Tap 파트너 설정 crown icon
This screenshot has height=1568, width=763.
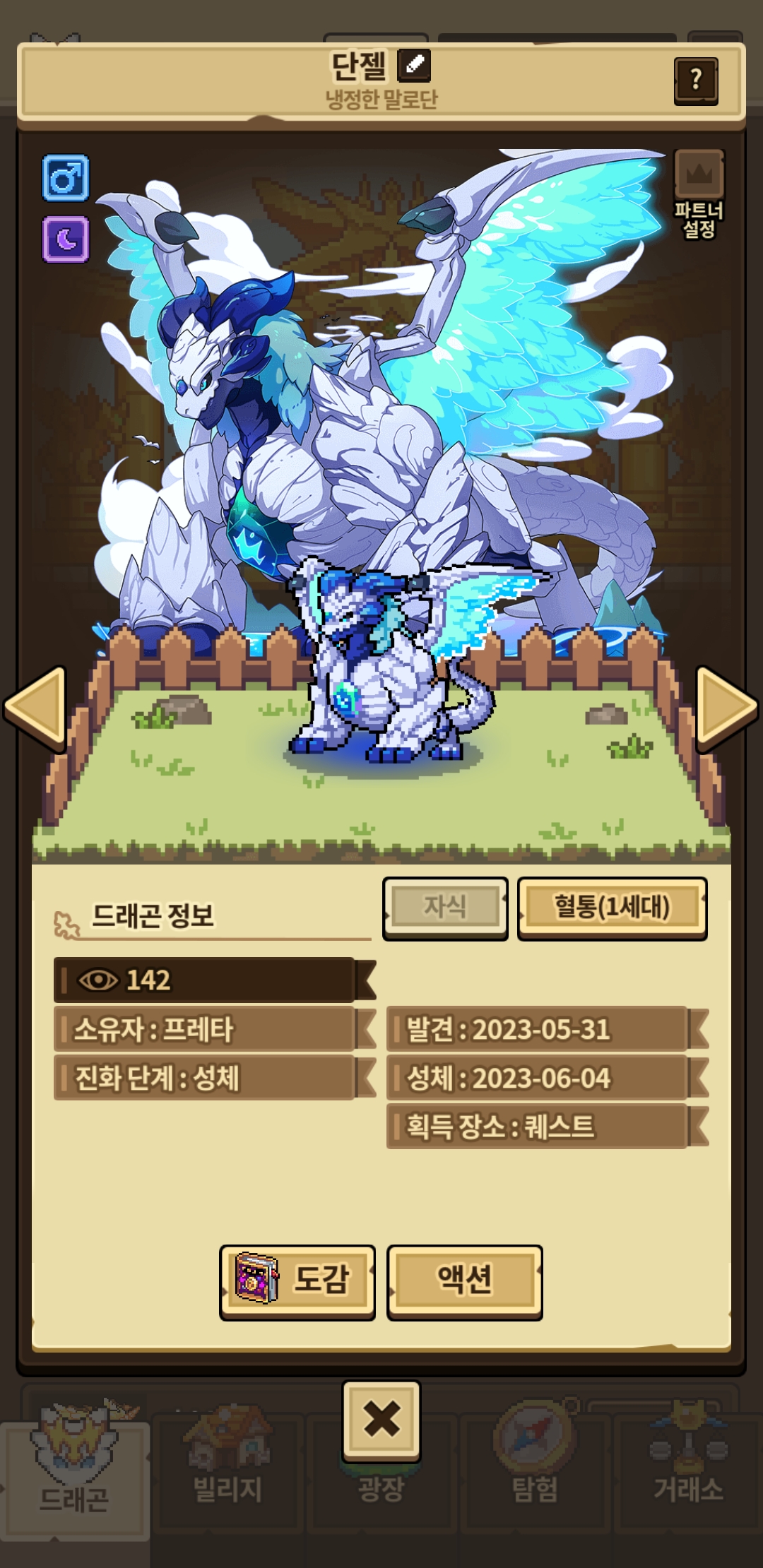pyautogui.click(x=699, y=194)
